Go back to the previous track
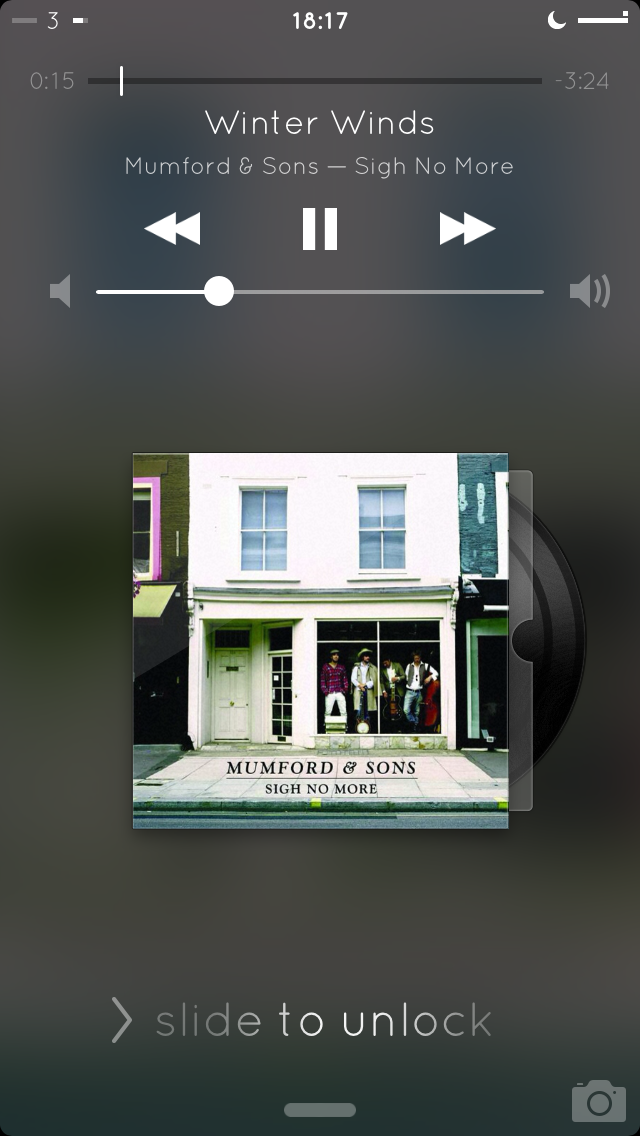This screenshot has width=640, height=1136. coord(172,229)
